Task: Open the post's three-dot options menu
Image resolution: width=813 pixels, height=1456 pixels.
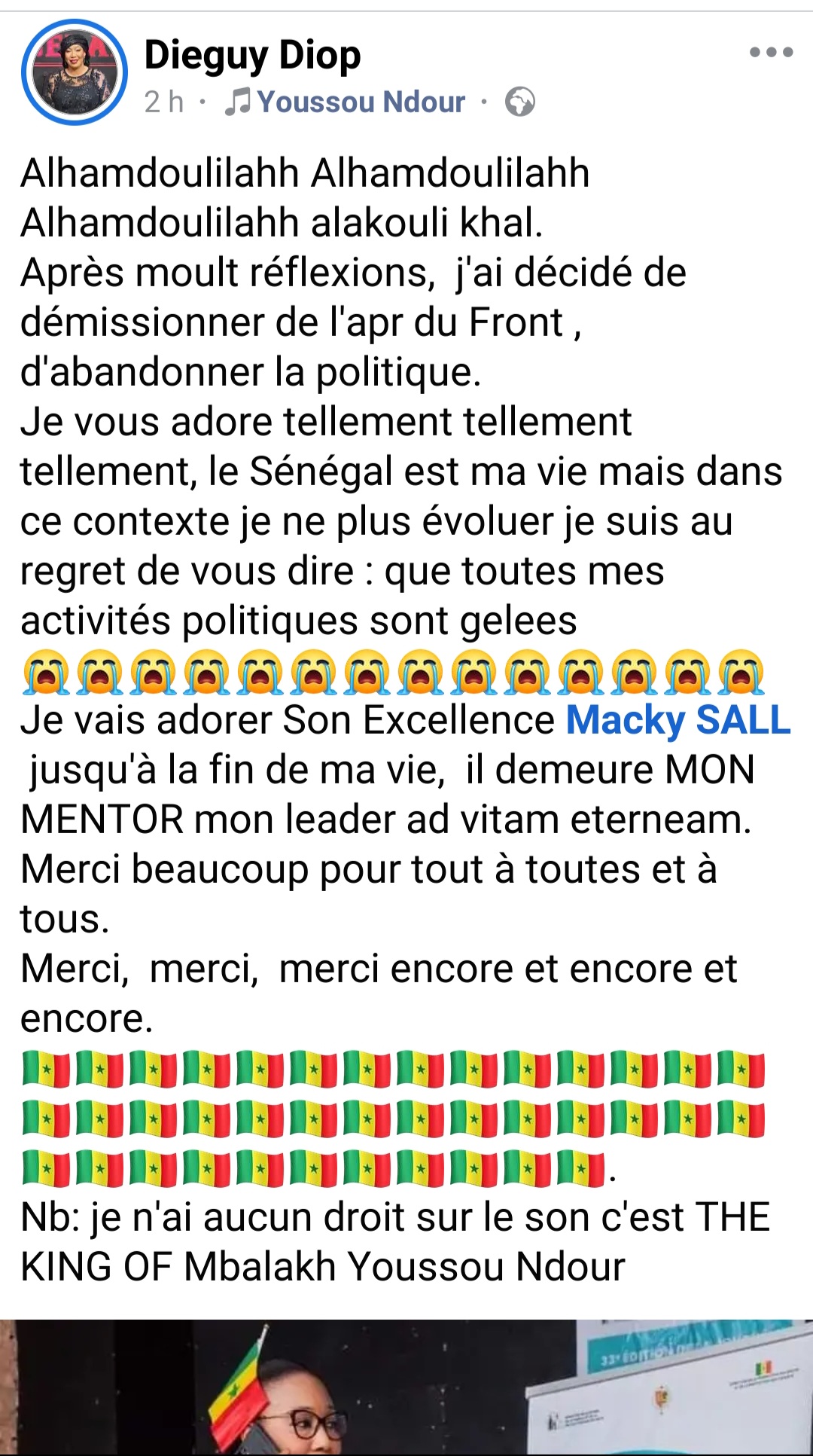Action: coord(771,53)
